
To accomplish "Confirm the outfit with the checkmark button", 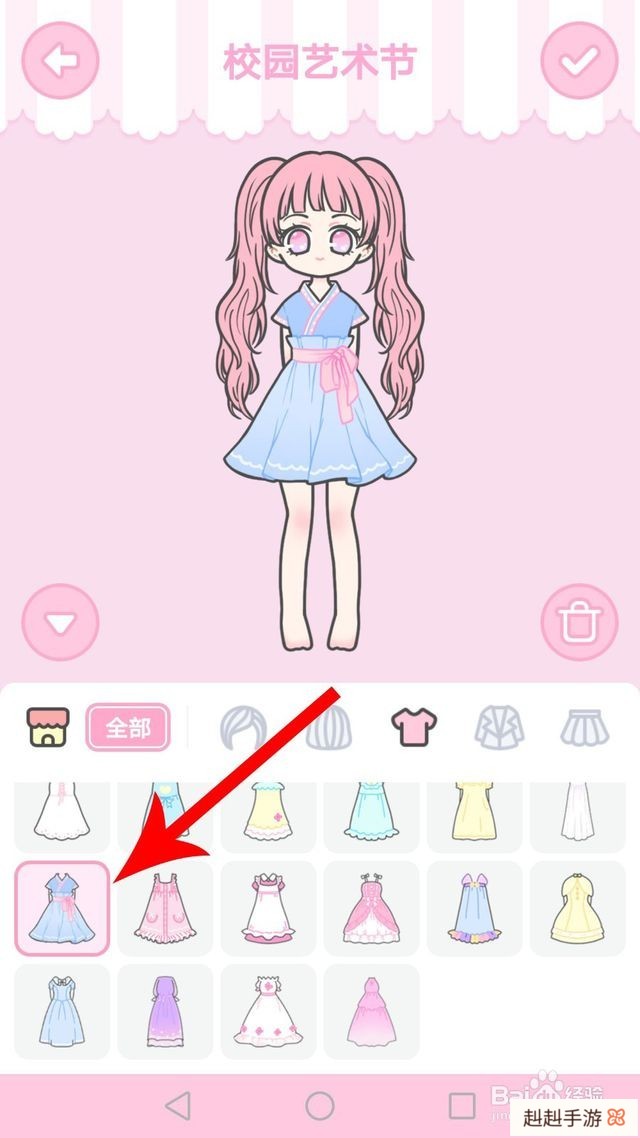I will tap(578, 61).
